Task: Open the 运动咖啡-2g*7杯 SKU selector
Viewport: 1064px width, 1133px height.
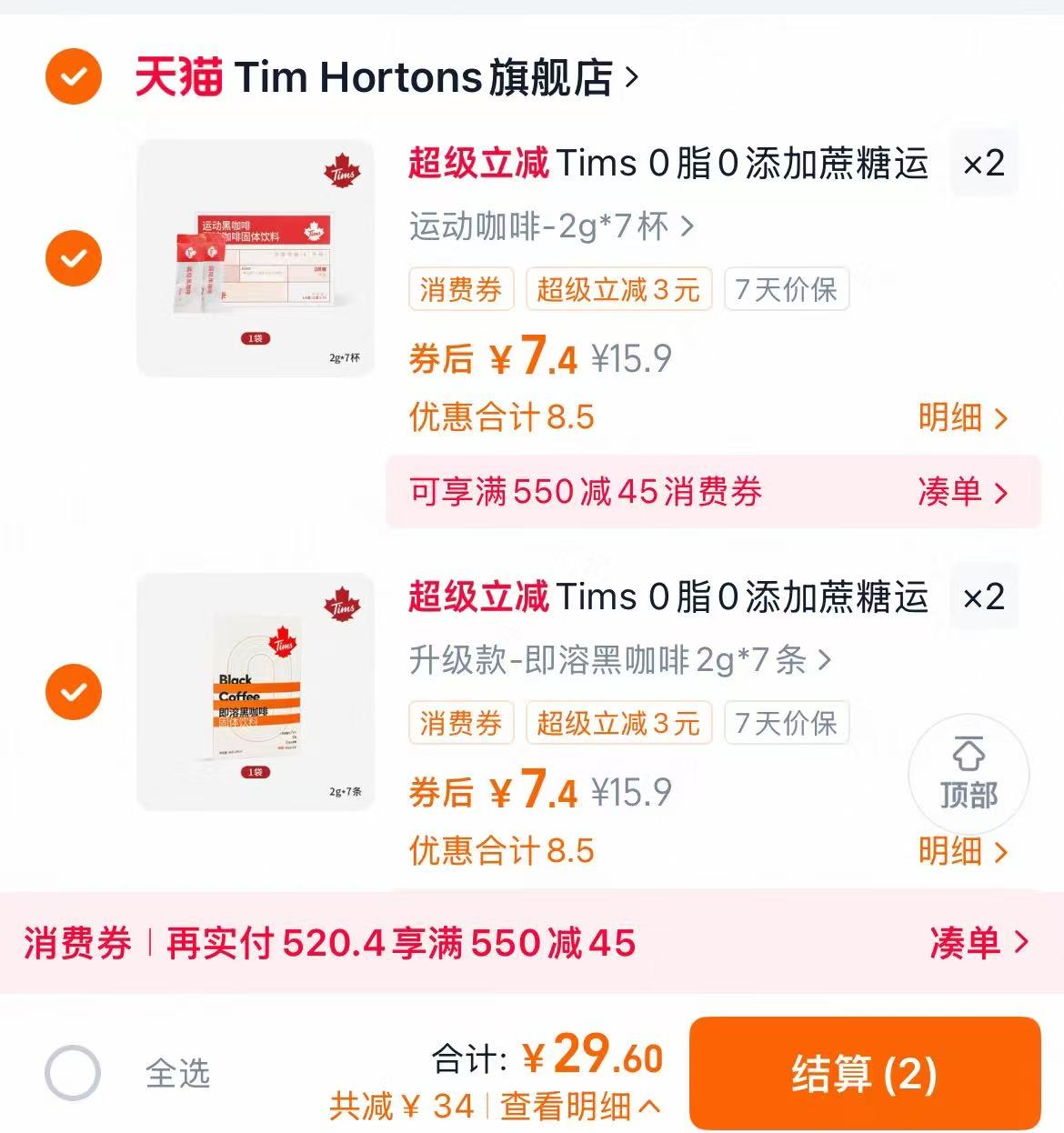Action: coord(546,227)
